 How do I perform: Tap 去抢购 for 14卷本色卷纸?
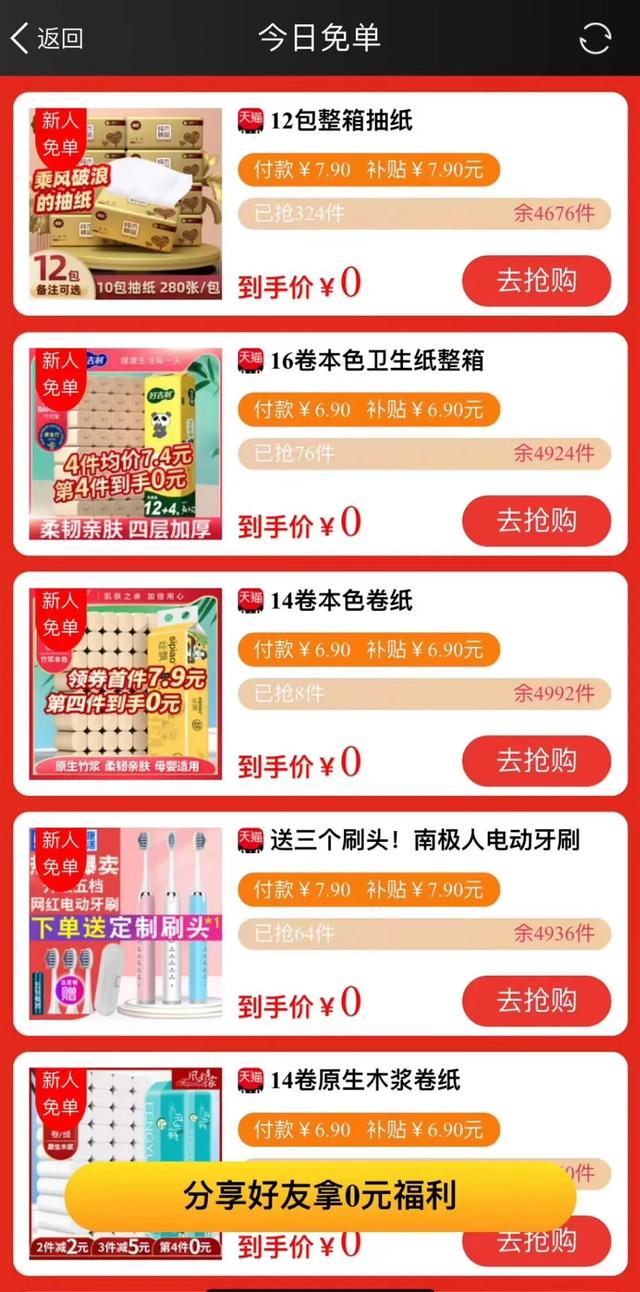coord(536,761)
